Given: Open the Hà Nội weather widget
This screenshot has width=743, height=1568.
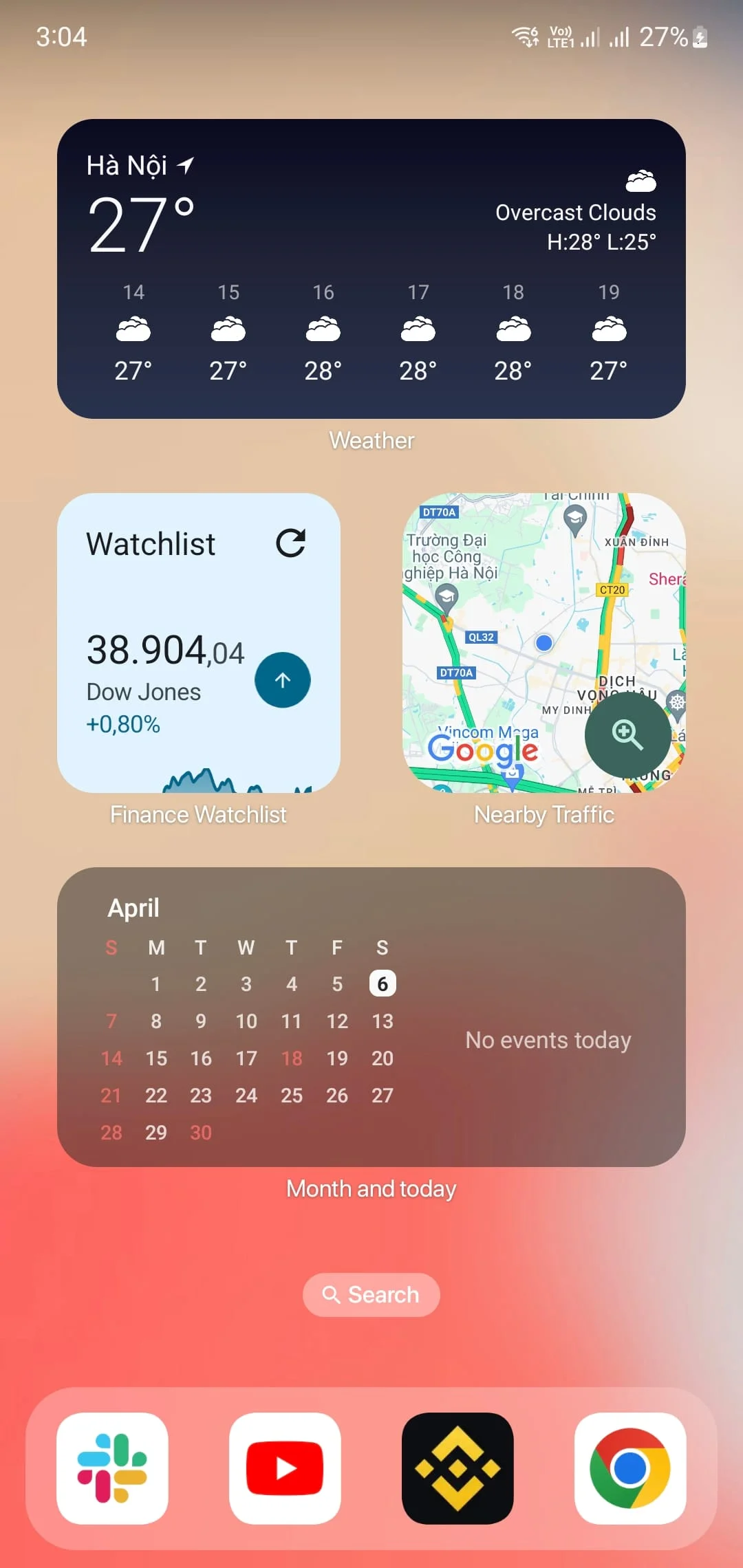Looking at the screenshot, I should [x=371, y=268].
